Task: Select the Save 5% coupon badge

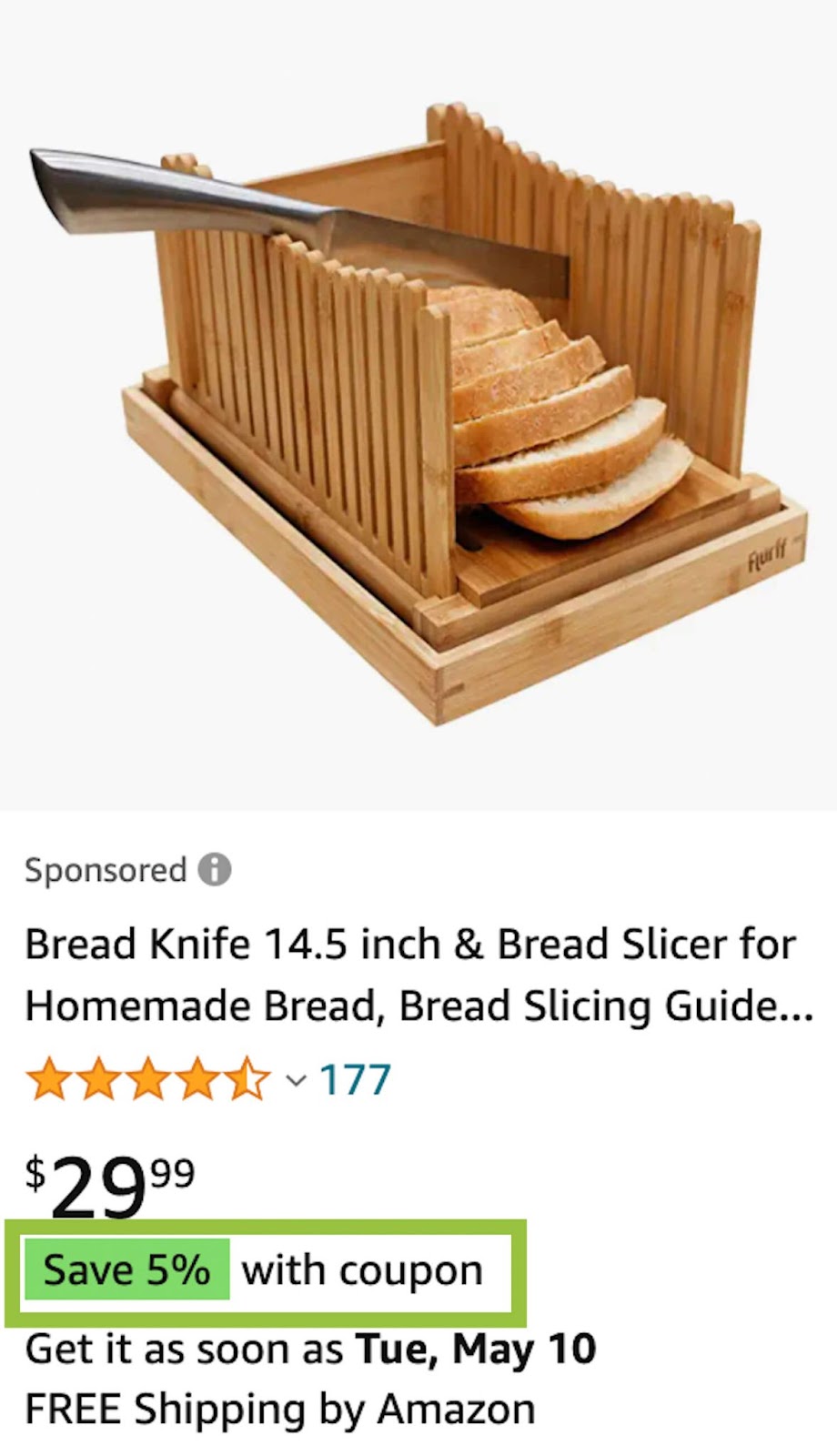Action: click(127, 1269)
